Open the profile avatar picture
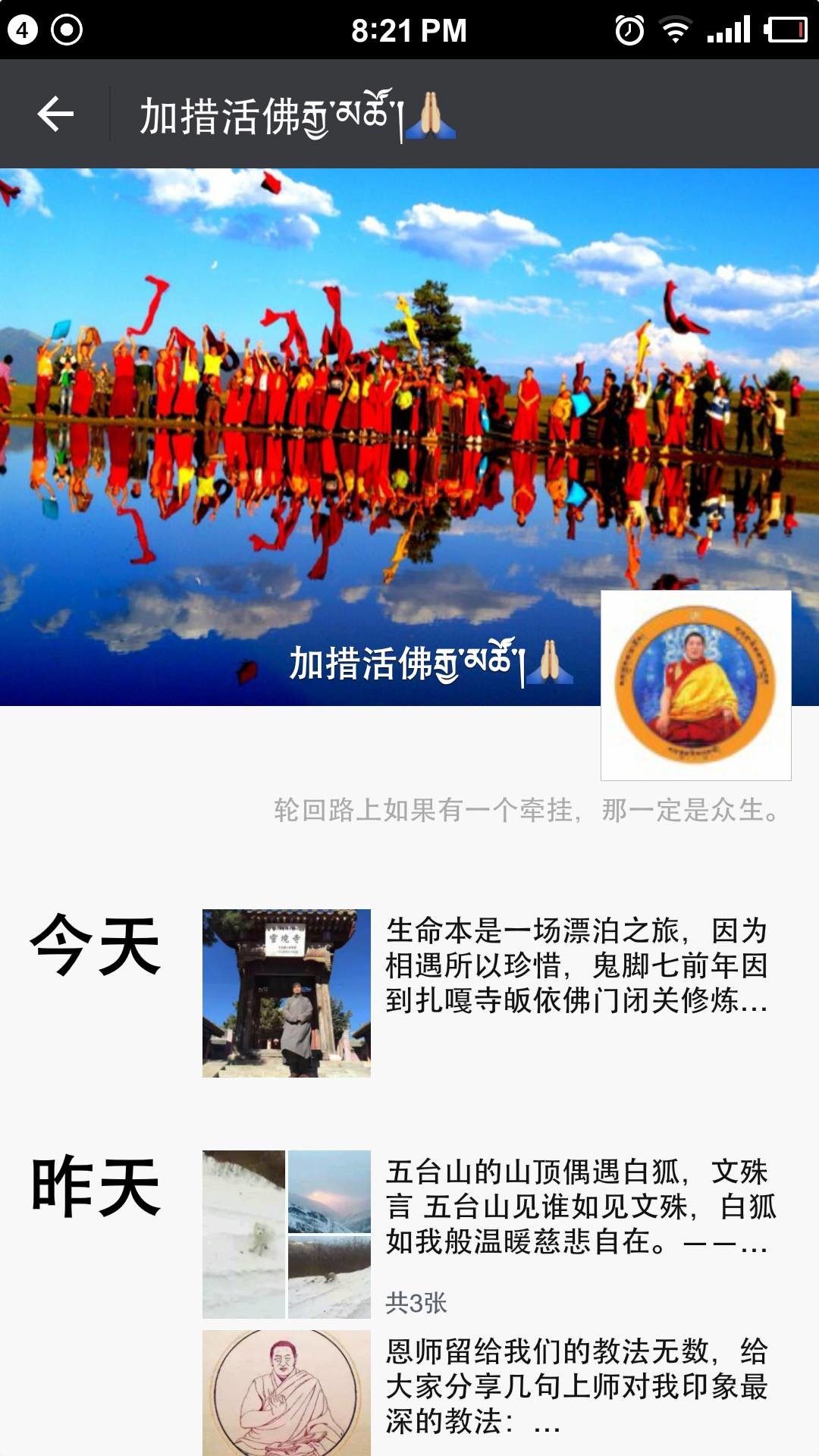This screenshot has width=819, height=1456. click(695, 686)
